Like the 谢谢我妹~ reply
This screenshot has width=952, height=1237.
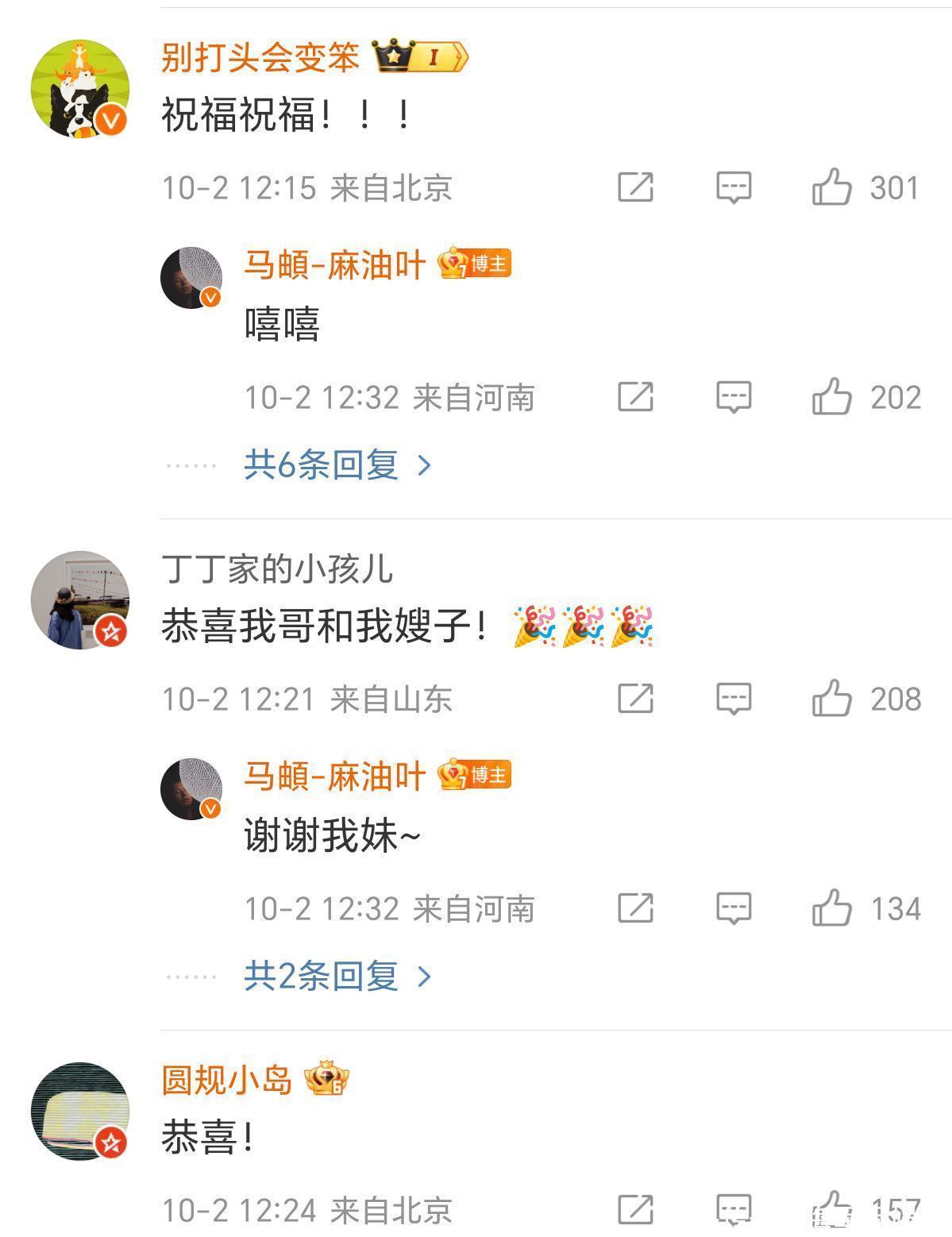[831, 908]
